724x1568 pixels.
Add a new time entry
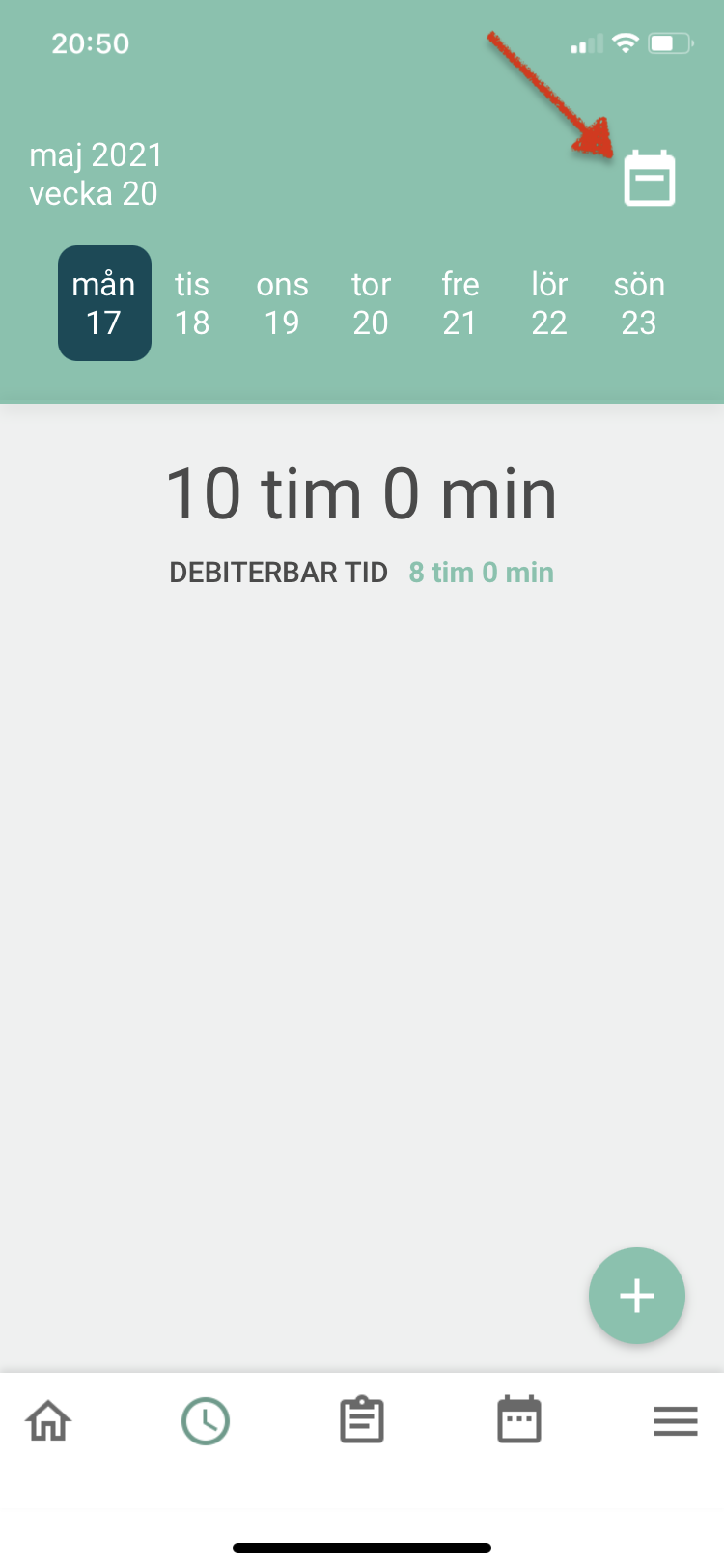(x=637, y=1296)
